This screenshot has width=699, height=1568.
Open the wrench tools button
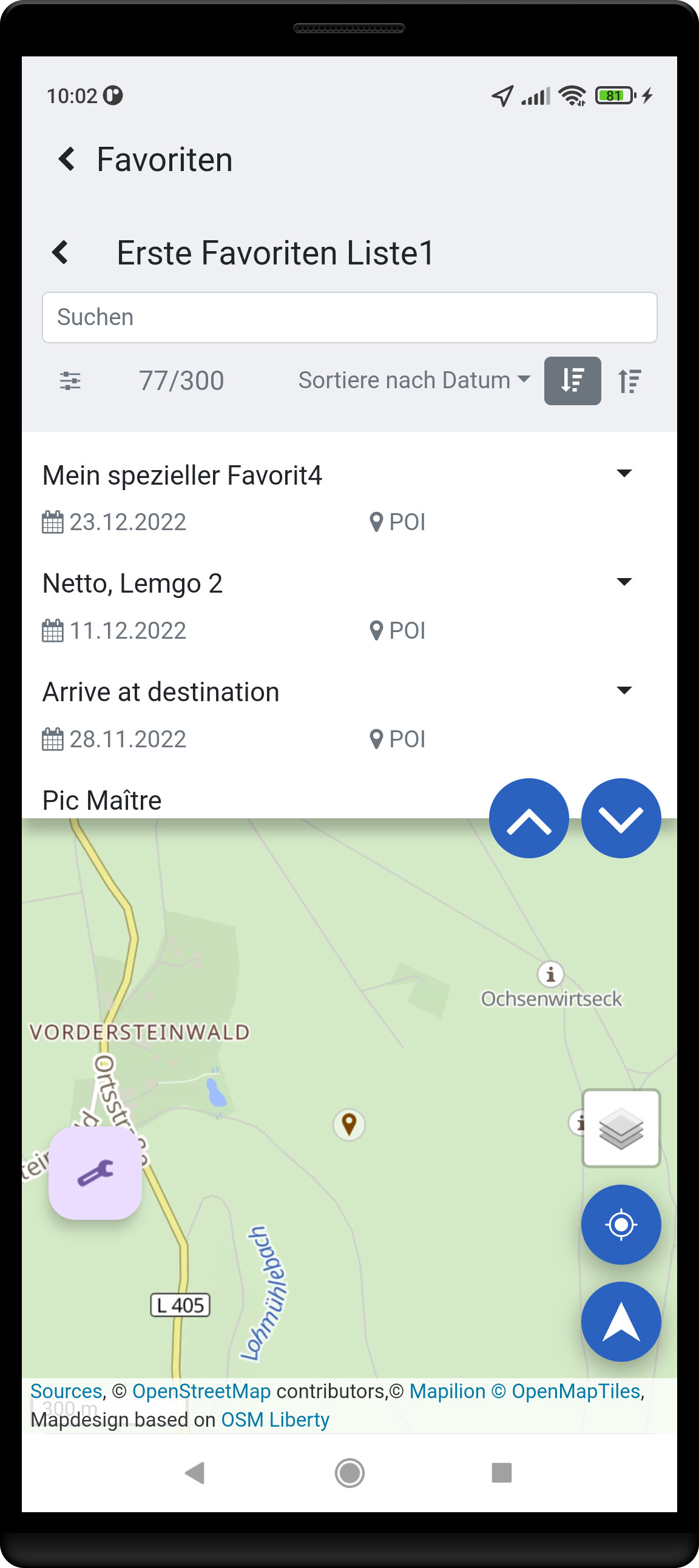(x=95, y=1173)
